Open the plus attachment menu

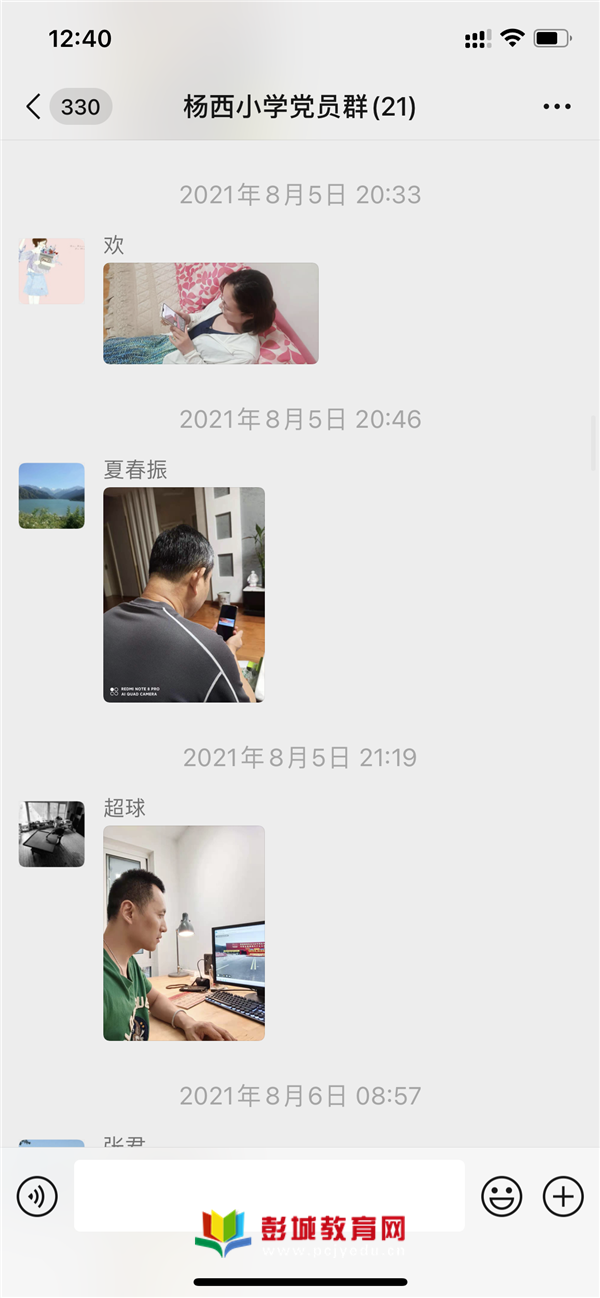tap(563, 1195)
